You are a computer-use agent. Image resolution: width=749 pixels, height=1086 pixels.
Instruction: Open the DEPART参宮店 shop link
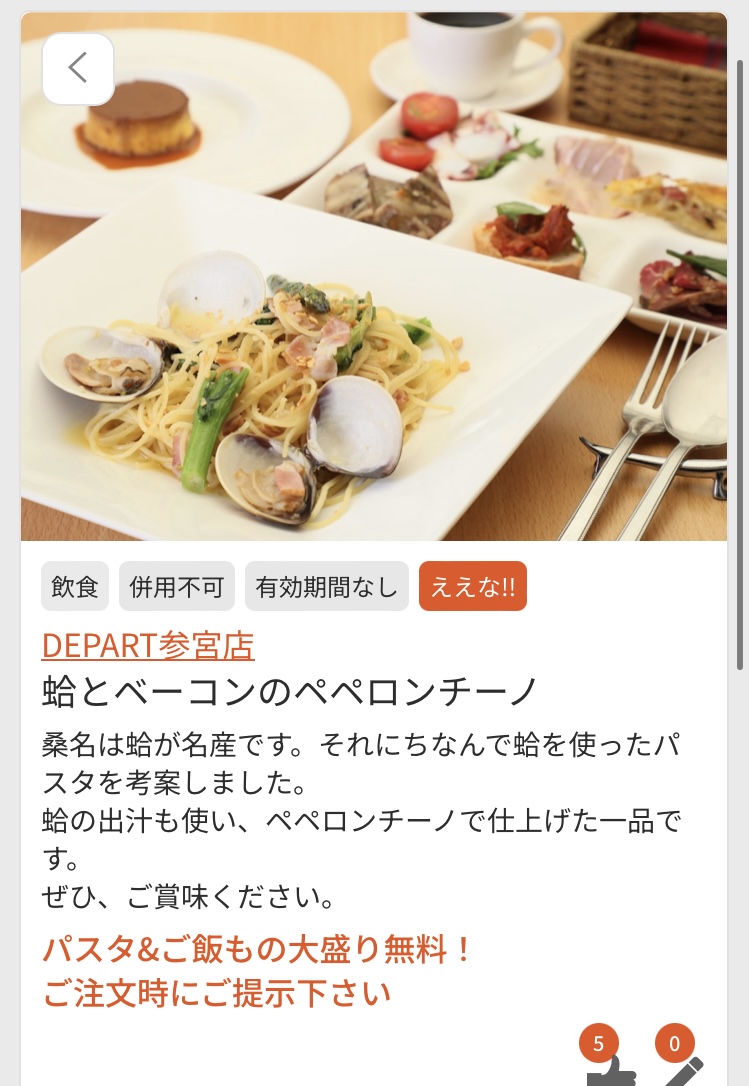tap(148, 646)
